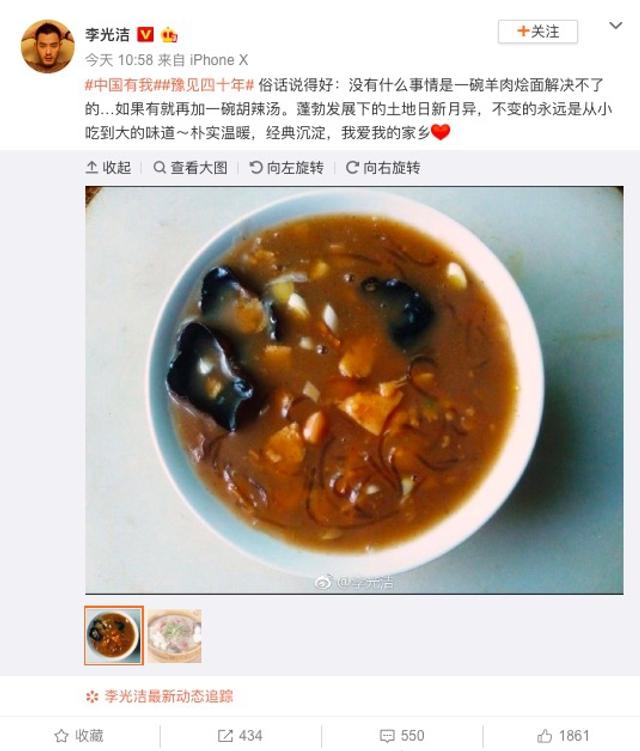The width and height of the screenshot is (640, 751).
Task: Follow 李光洁 with the 关注 button
Action: [x=537, y=32]
